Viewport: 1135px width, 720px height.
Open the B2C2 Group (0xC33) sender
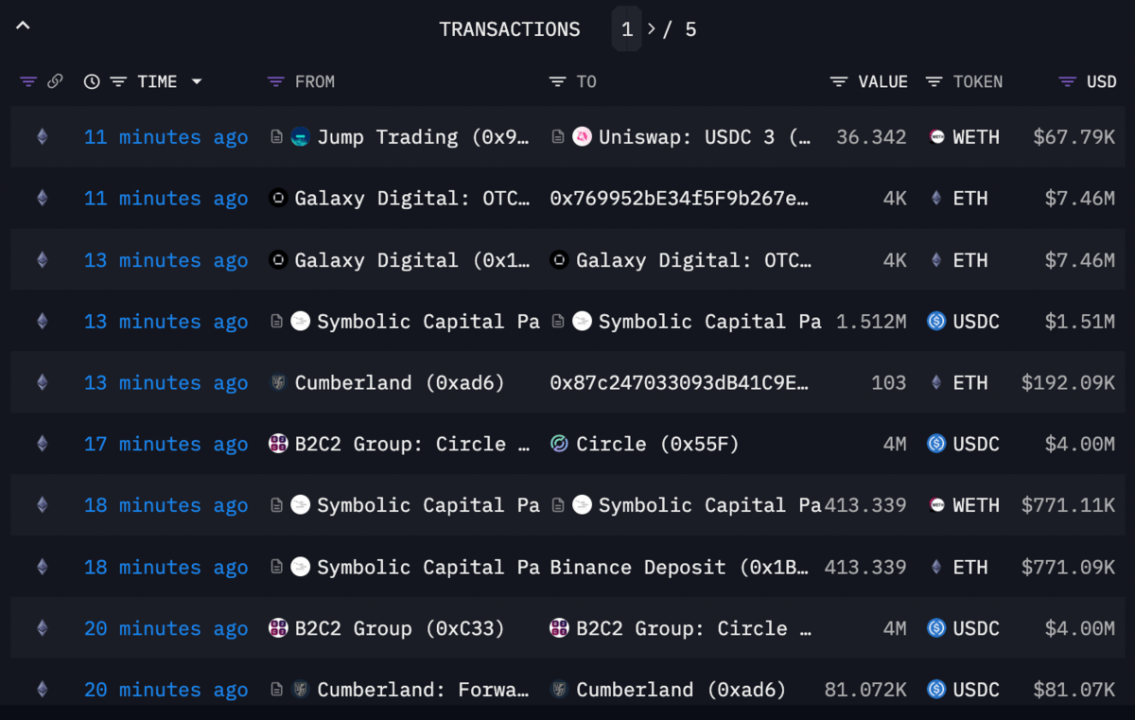click(x=399, y=628)
